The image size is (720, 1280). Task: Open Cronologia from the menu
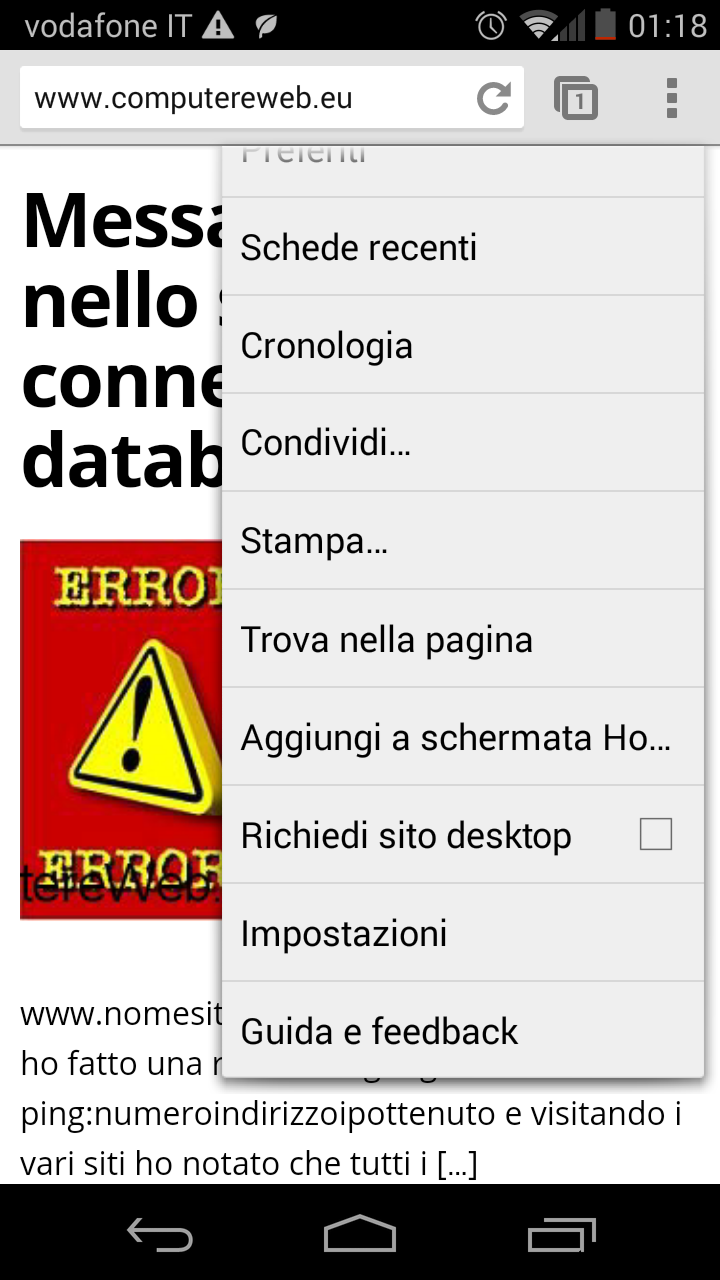(x=463, y=345)
